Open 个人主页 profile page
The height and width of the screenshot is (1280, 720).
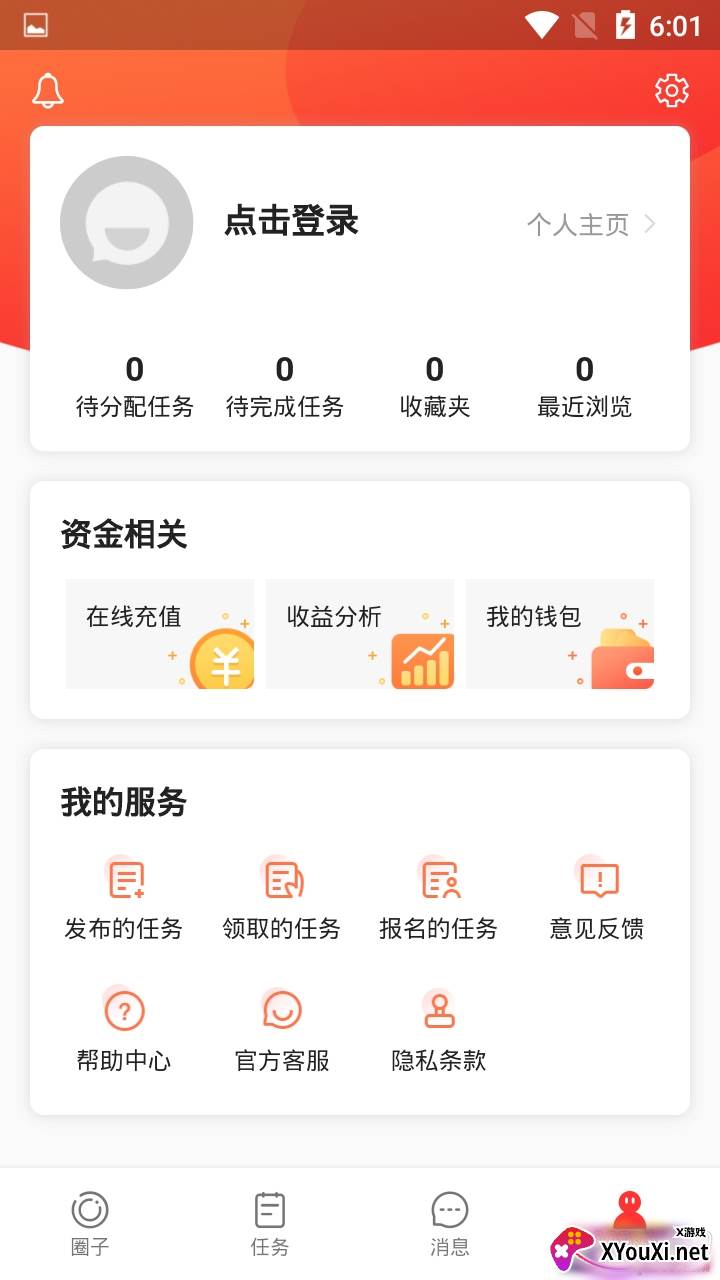tap(591, 224)
